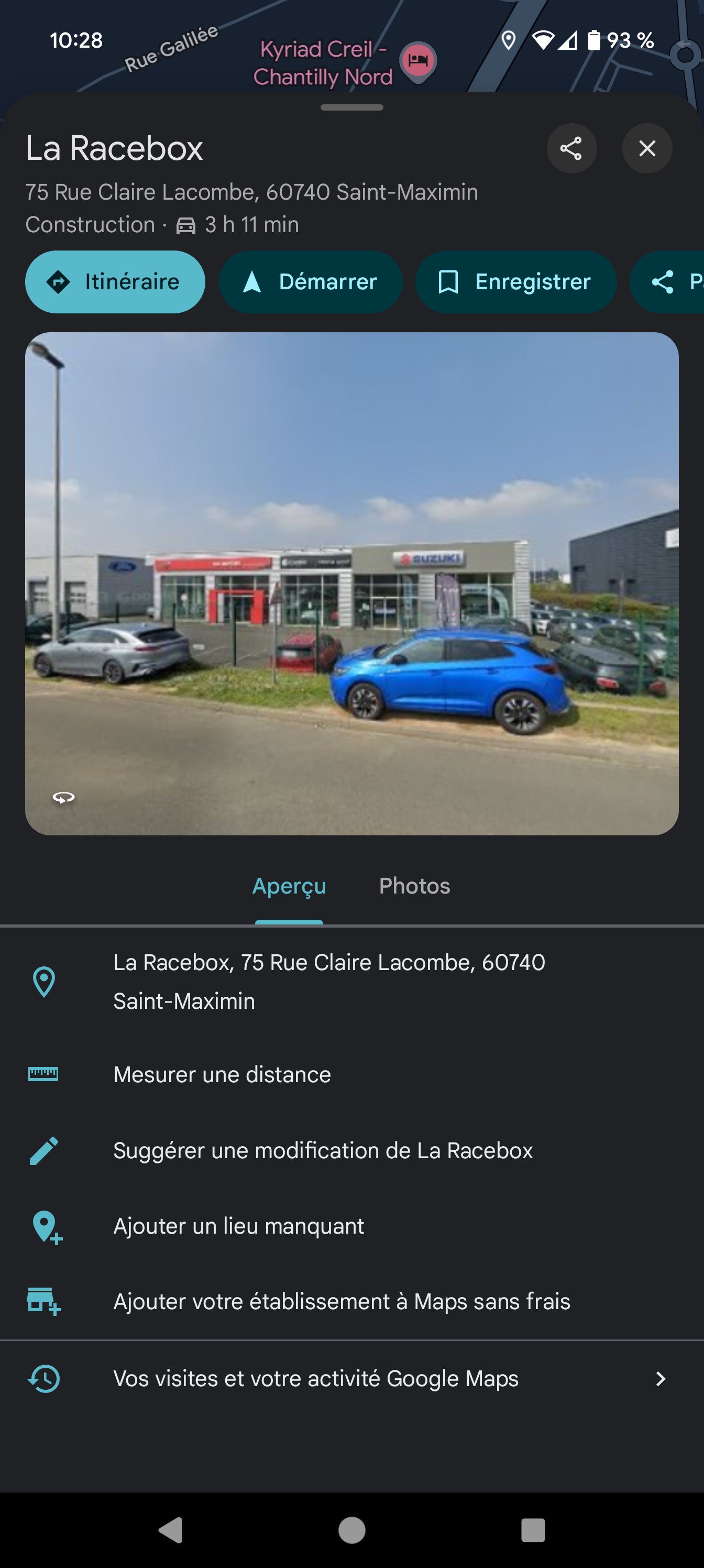Start navigation with Démarrer

[310, 282]
